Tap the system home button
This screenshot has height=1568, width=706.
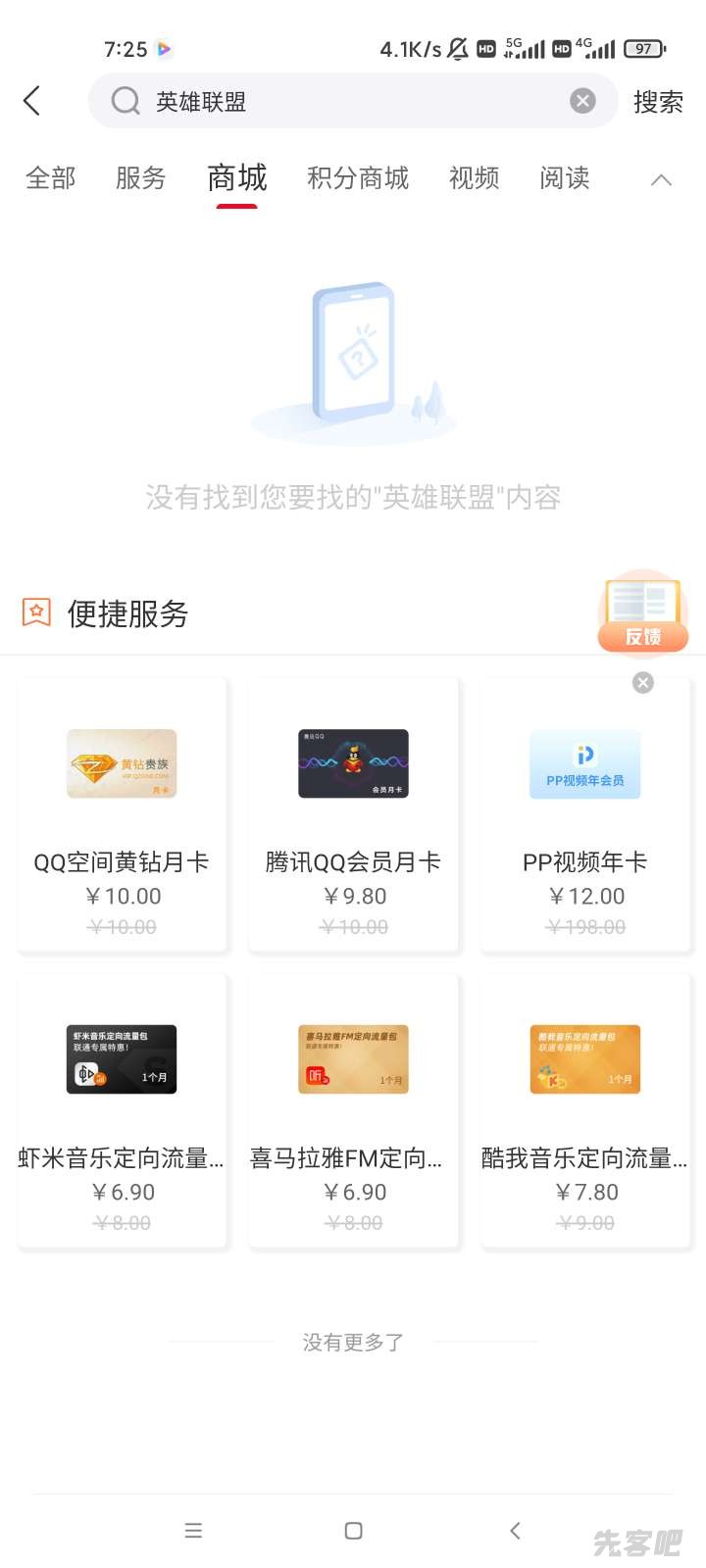354,1531
